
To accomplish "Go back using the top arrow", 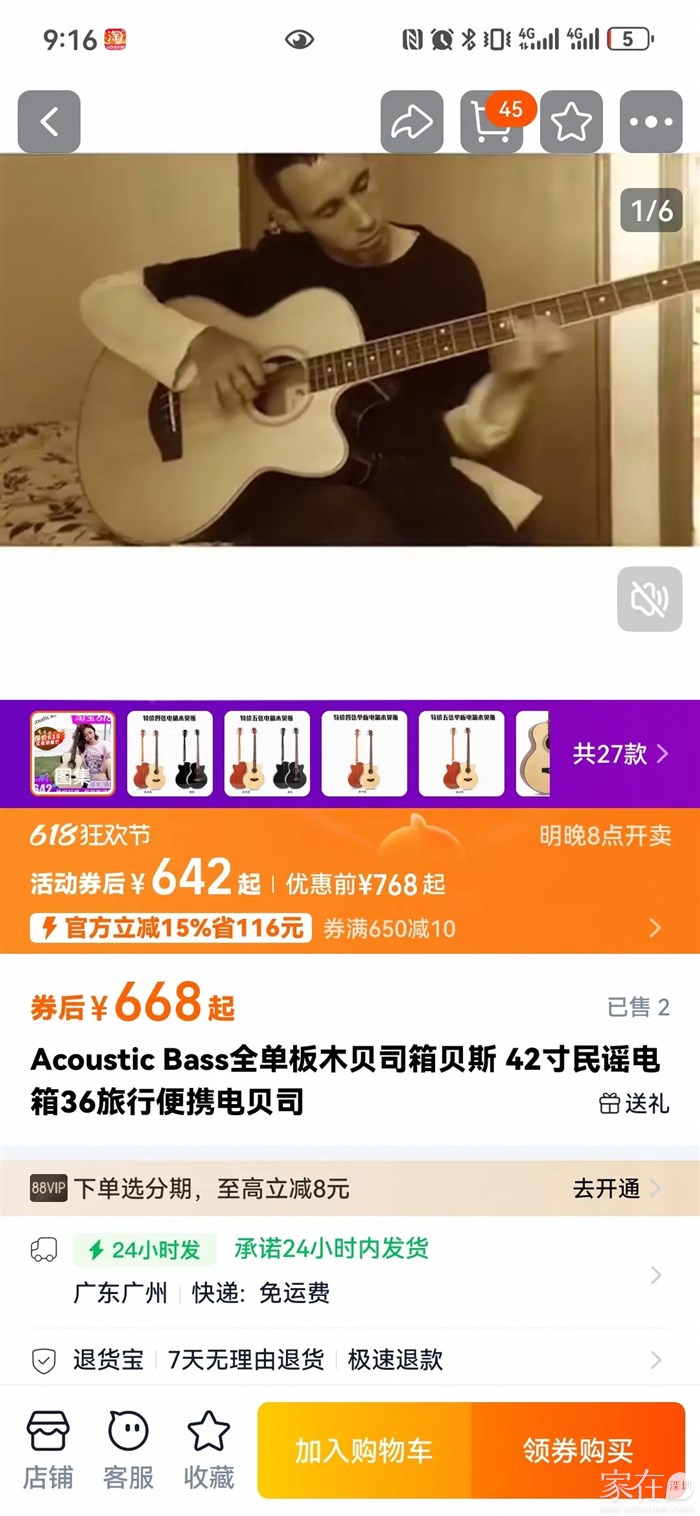I will 49,122.
